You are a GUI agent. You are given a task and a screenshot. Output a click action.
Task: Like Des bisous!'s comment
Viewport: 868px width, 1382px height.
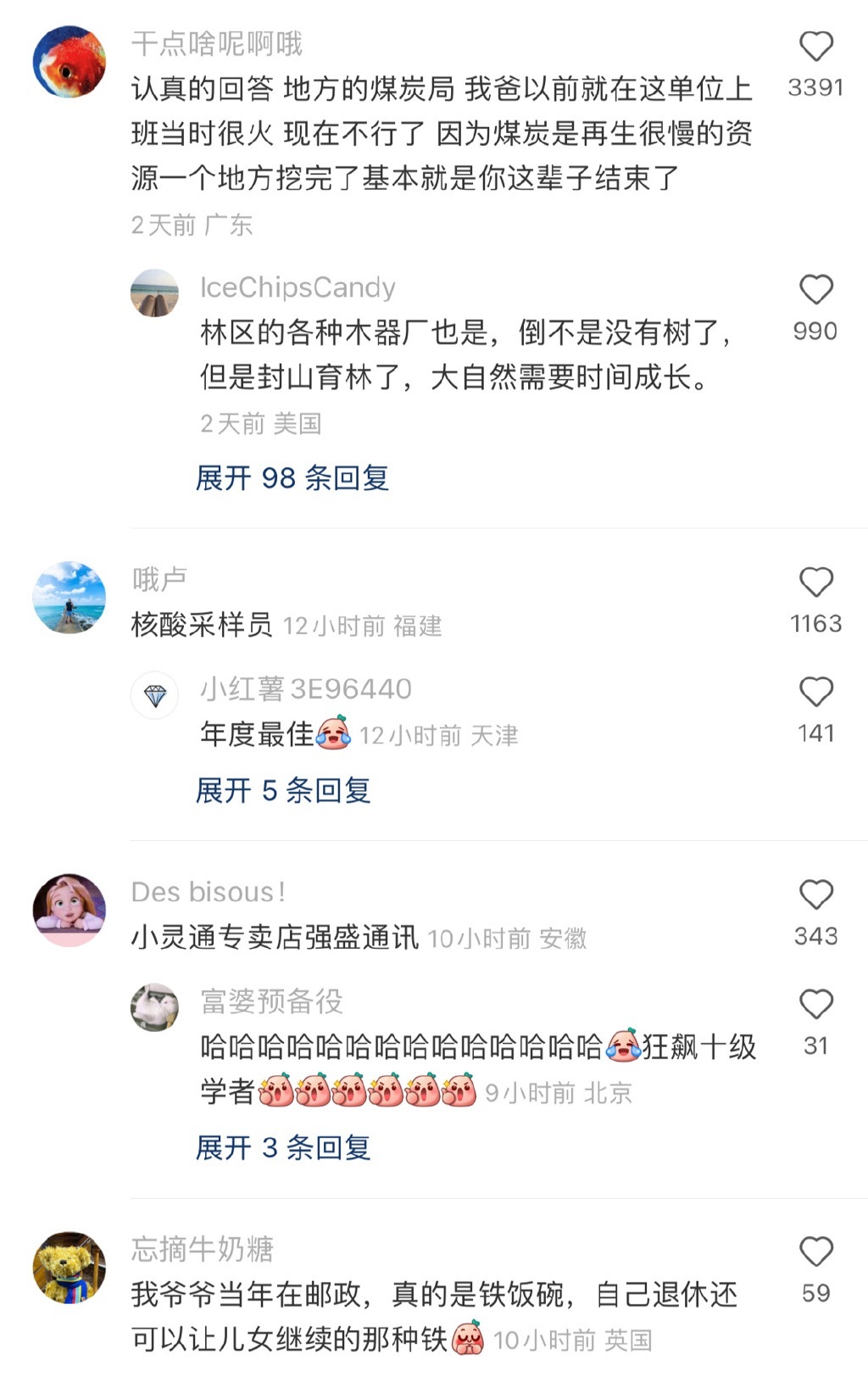point(815,895)
